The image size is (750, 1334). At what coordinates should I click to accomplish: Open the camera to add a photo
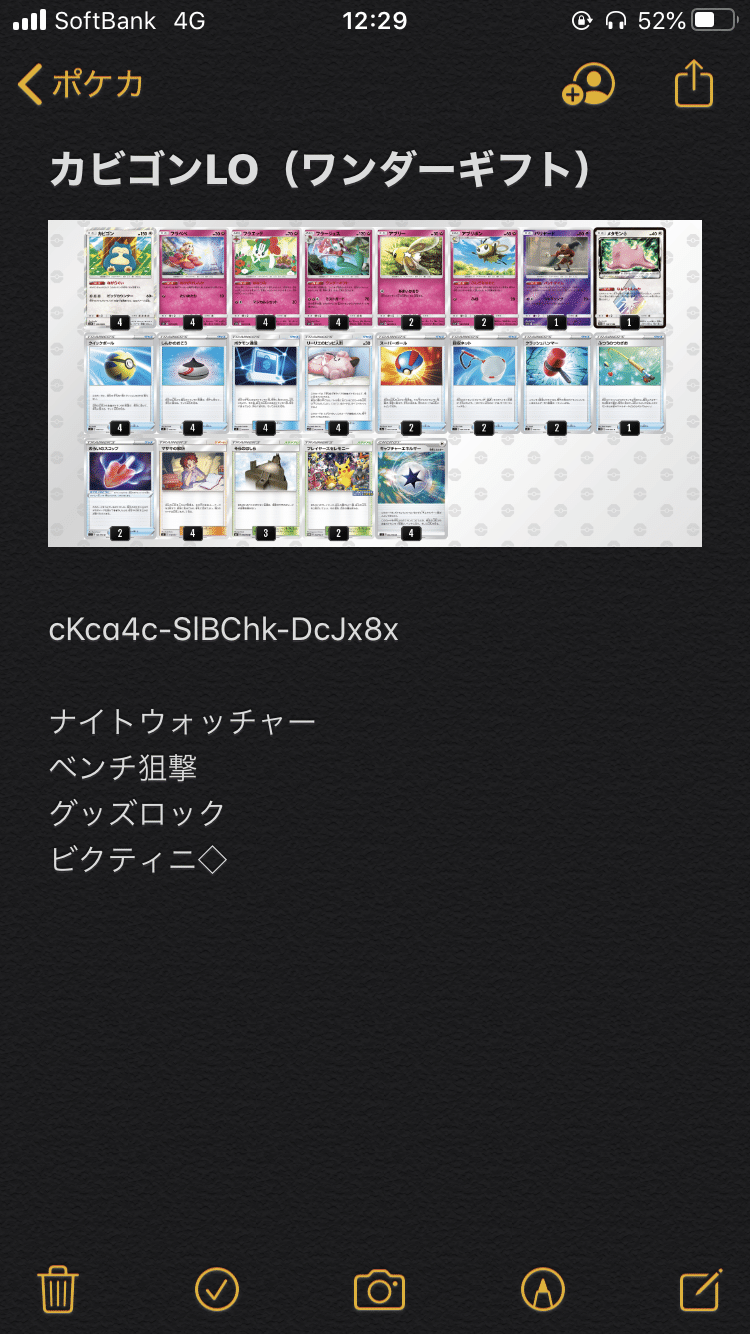tap(380, 1290)
